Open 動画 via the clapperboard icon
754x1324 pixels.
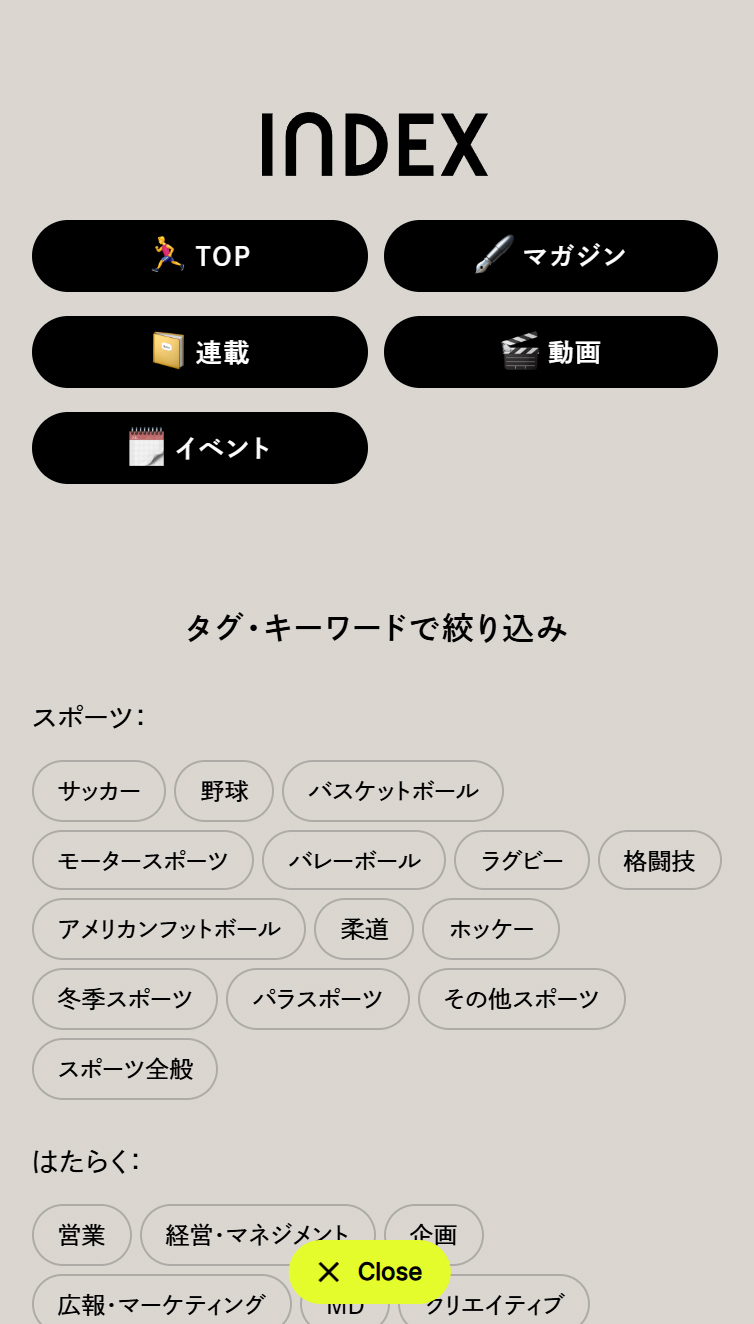click(x=521, y=351)
